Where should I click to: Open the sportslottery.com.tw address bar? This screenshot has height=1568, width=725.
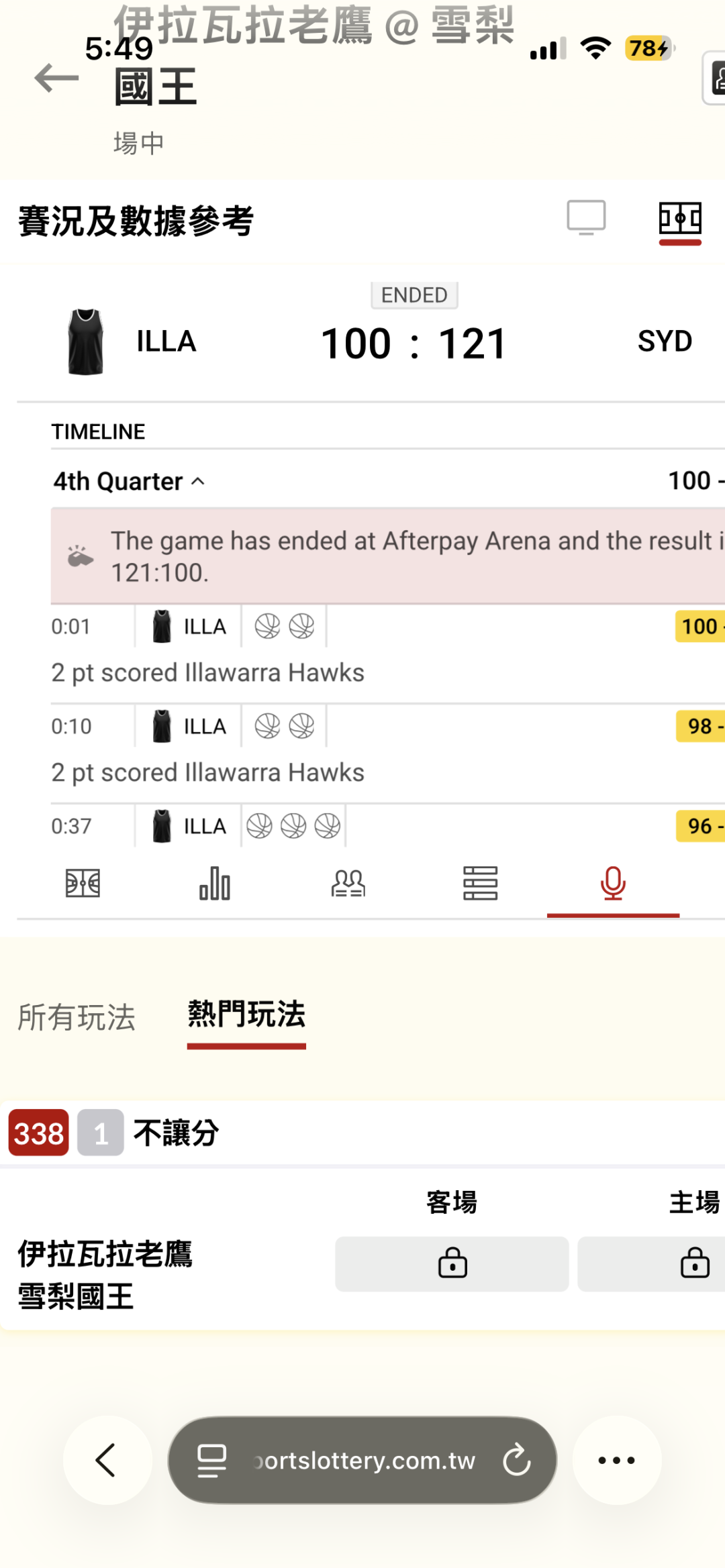pyautogui.click(x=362, y=1460)
